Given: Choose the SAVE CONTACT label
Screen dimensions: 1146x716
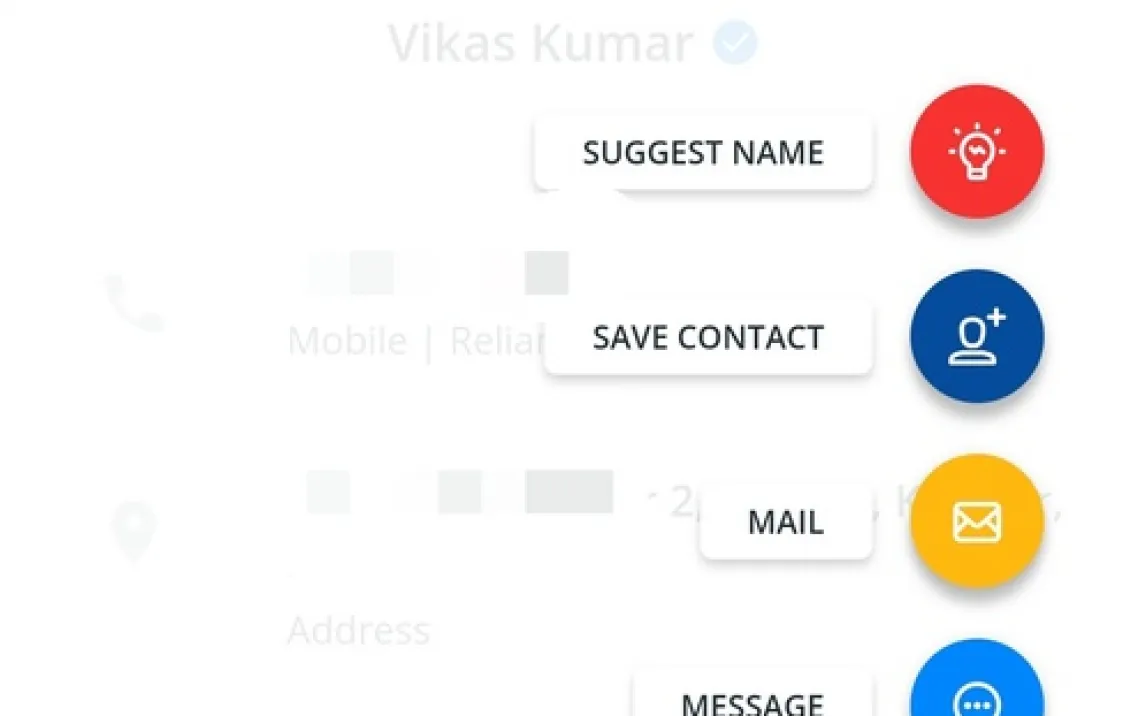Looking at the screenshot, I should click(x=708, y=338).
